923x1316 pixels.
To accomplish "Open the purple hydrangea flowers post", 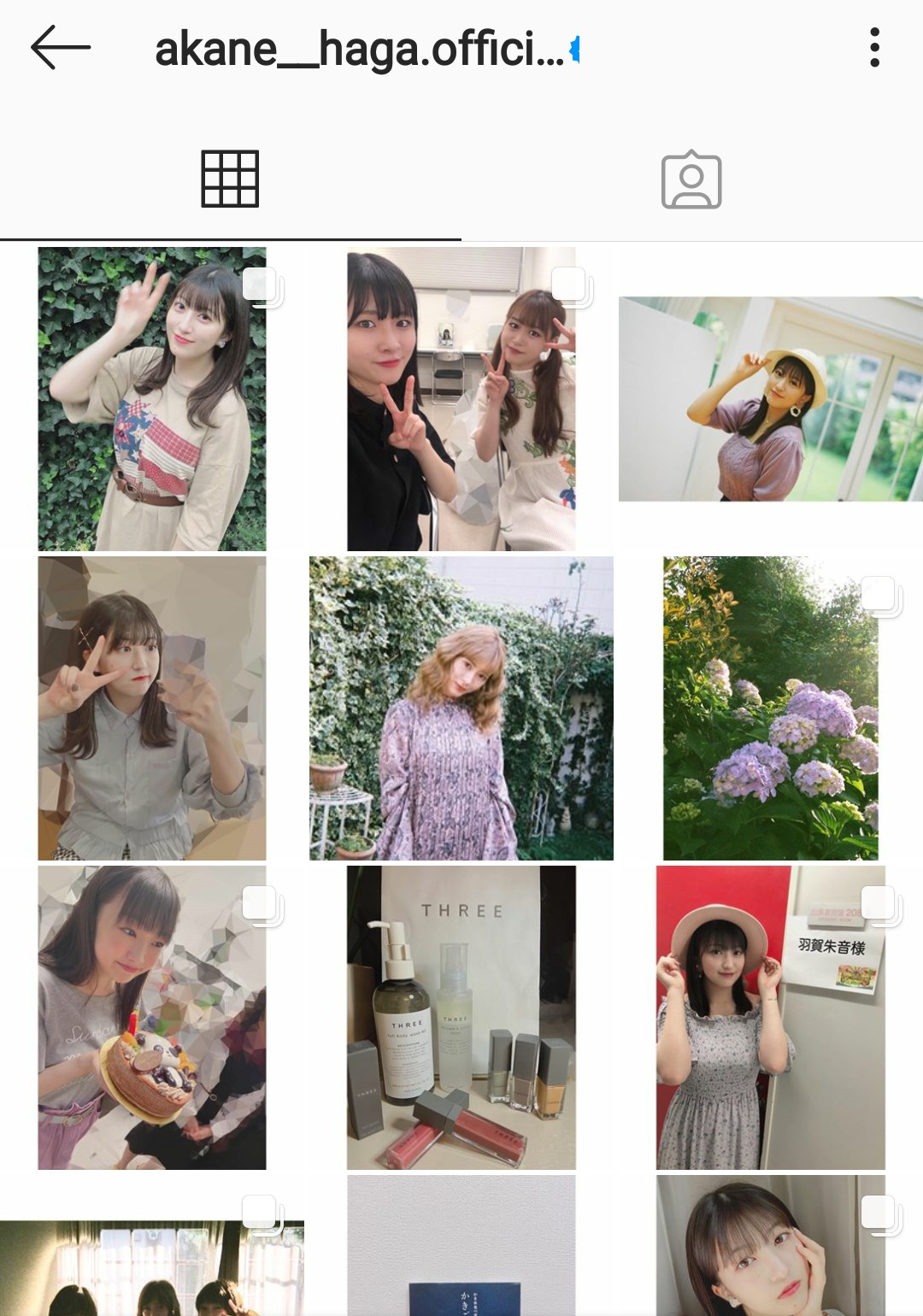I will [770, 708].
